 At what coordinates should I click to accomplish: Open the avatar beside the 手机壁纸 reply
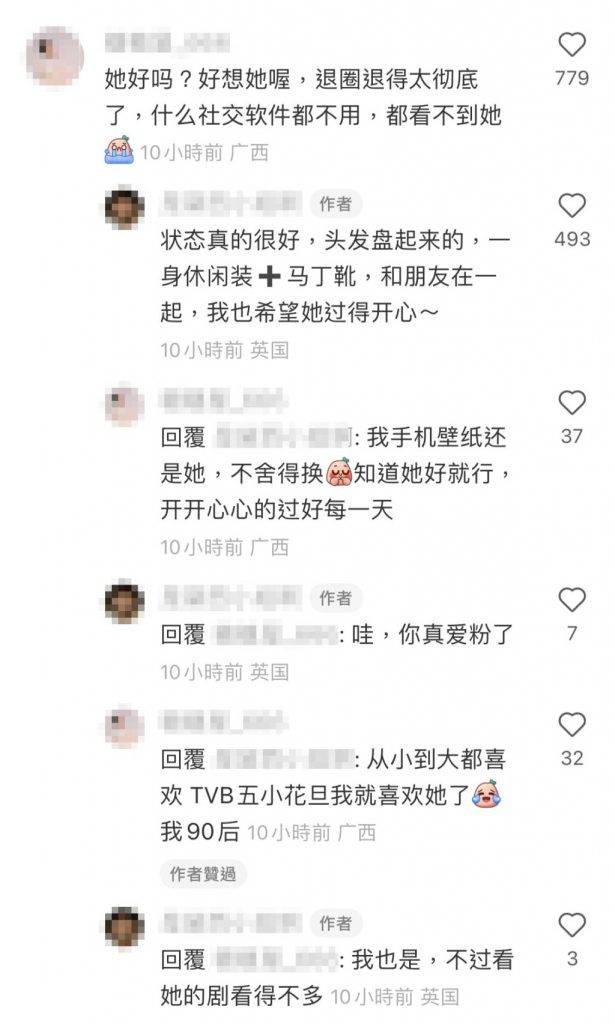[125, 403]
